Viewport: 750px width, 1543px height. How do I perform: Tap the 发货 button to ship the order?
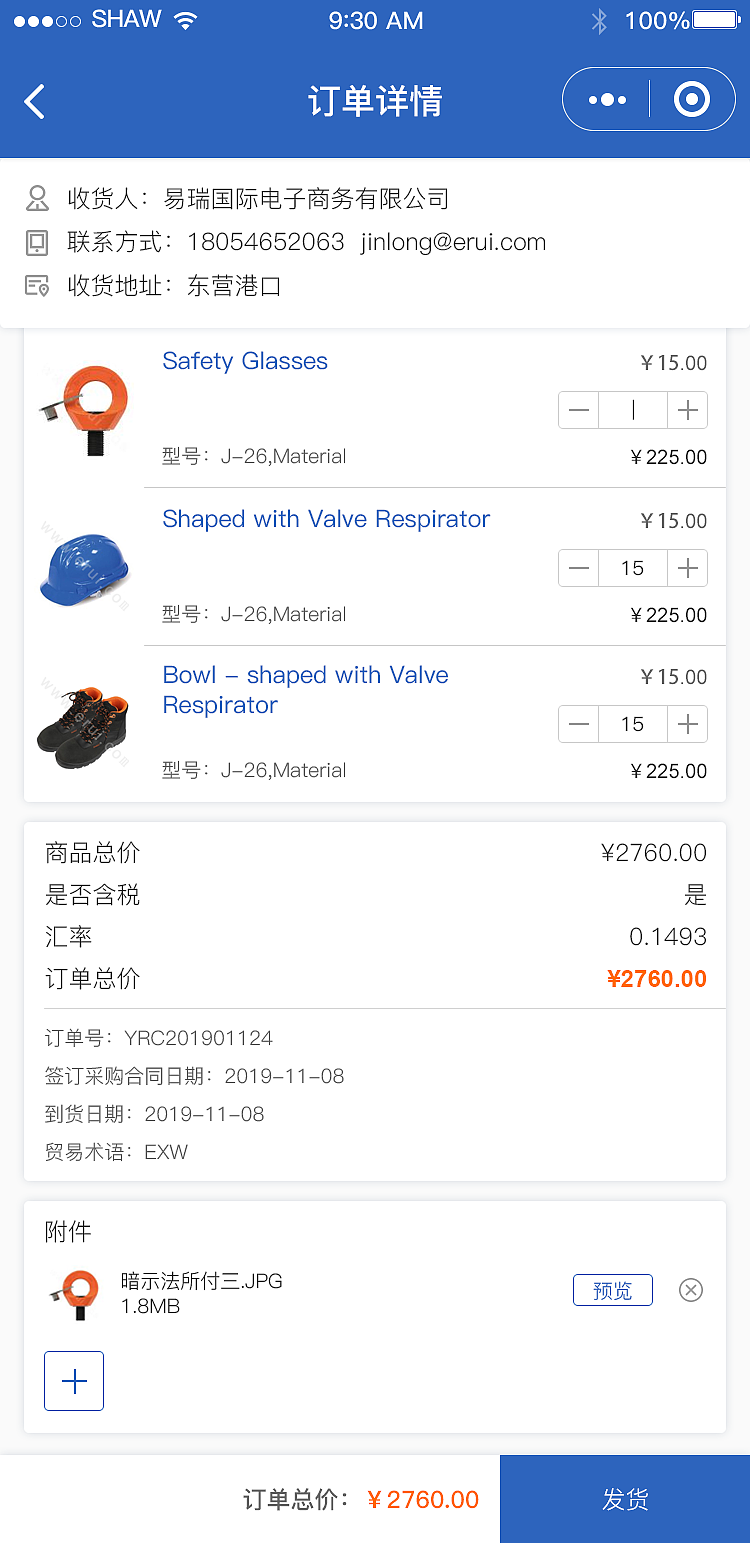coord(625,1499)
